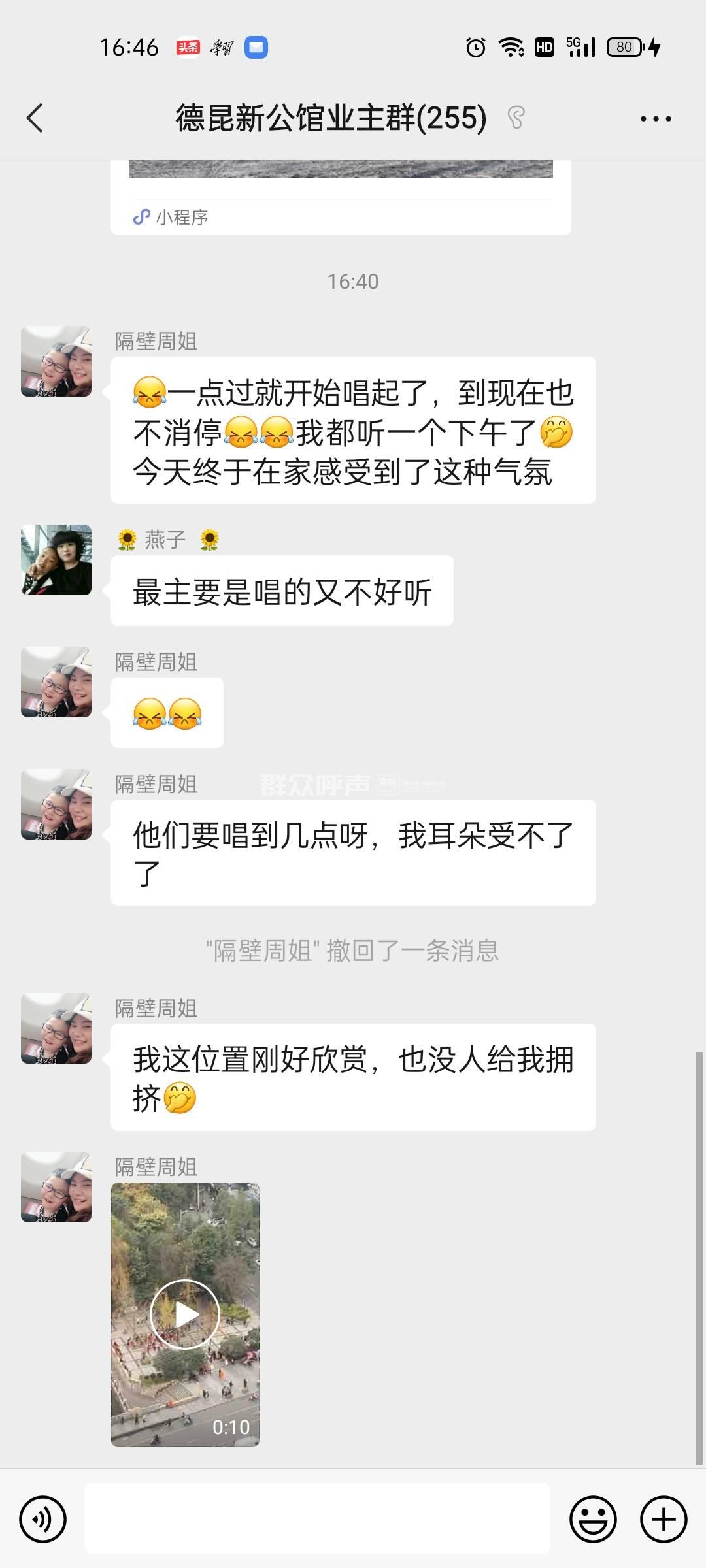Focus the message text field
This screenshot has height=1568, width=706.
click(317, 1519)
